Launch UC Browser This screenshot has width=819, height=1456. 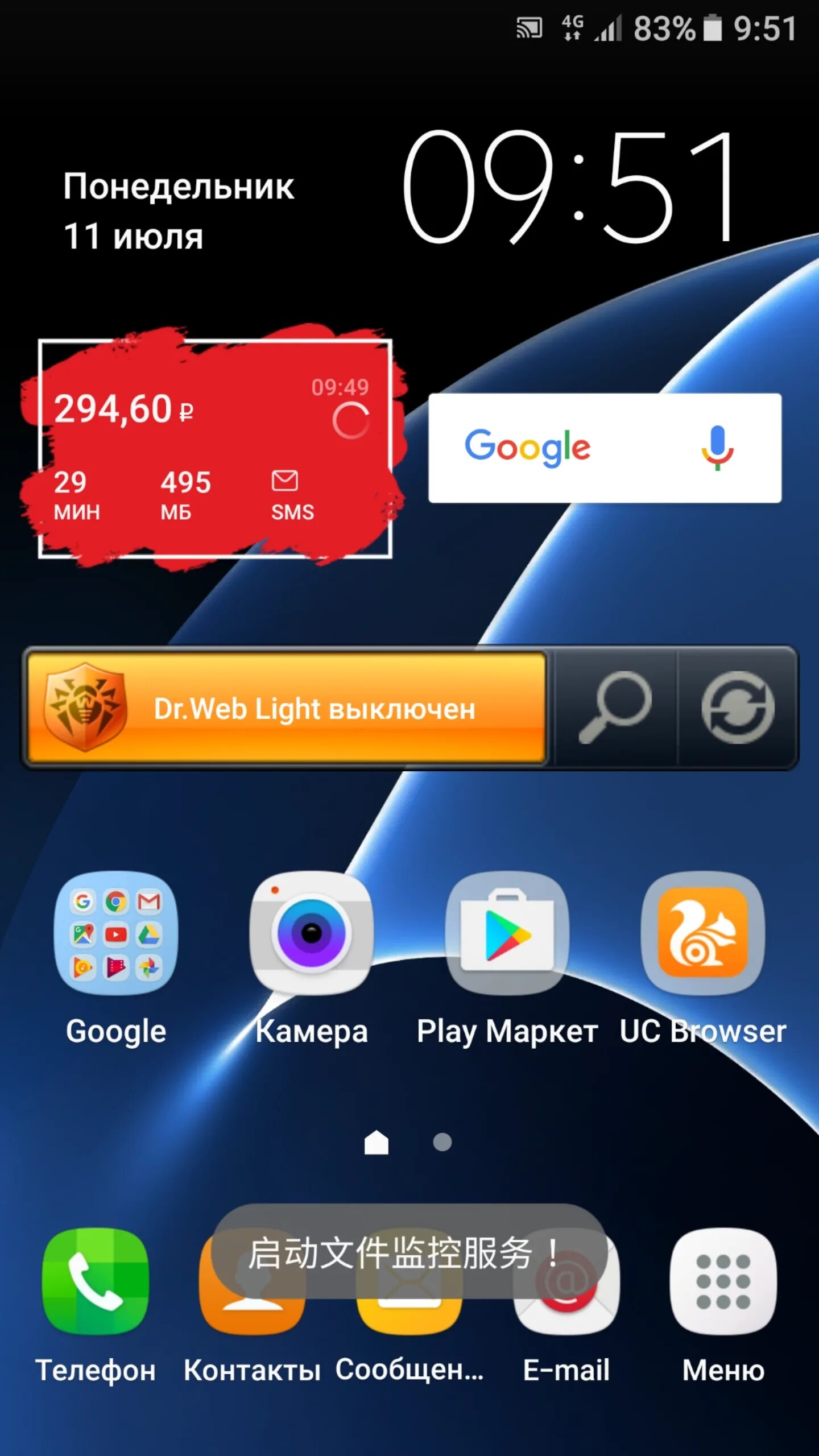coord(703,959)
